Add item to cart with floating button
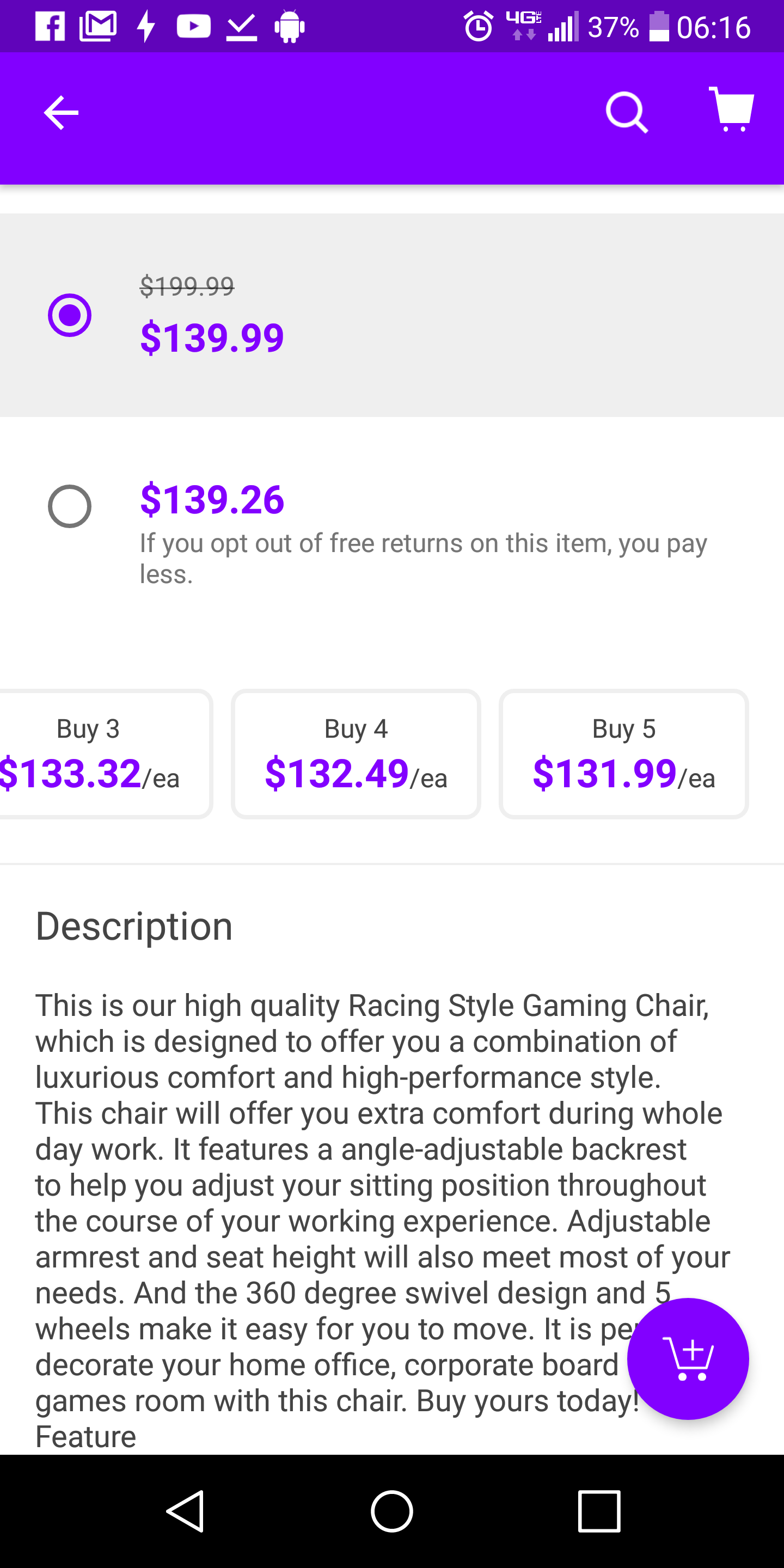The height and width of the screenshot is (1568, 784). click(688, 1358)
